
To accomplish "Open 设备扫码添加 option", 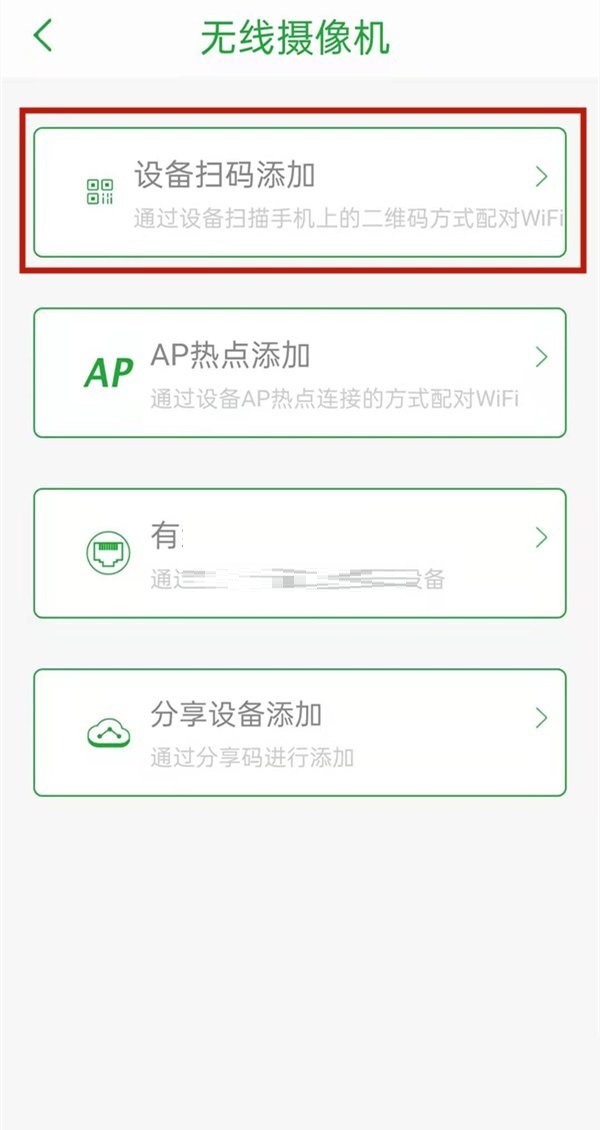I will (x=300, y=192).
